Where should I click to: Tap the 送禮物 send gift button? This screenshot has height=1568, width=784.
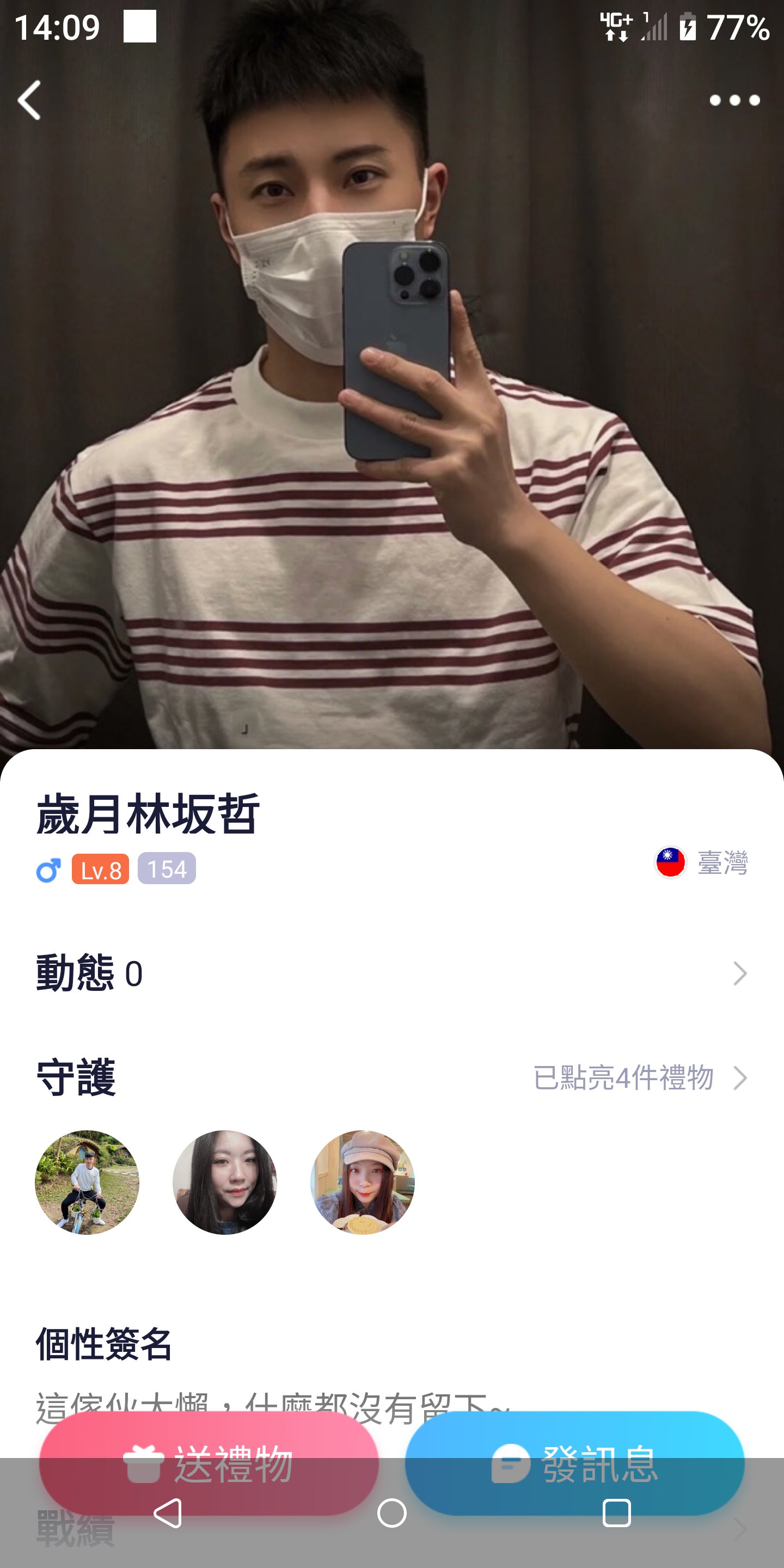pyautogui.click(x=209, y=1463)
